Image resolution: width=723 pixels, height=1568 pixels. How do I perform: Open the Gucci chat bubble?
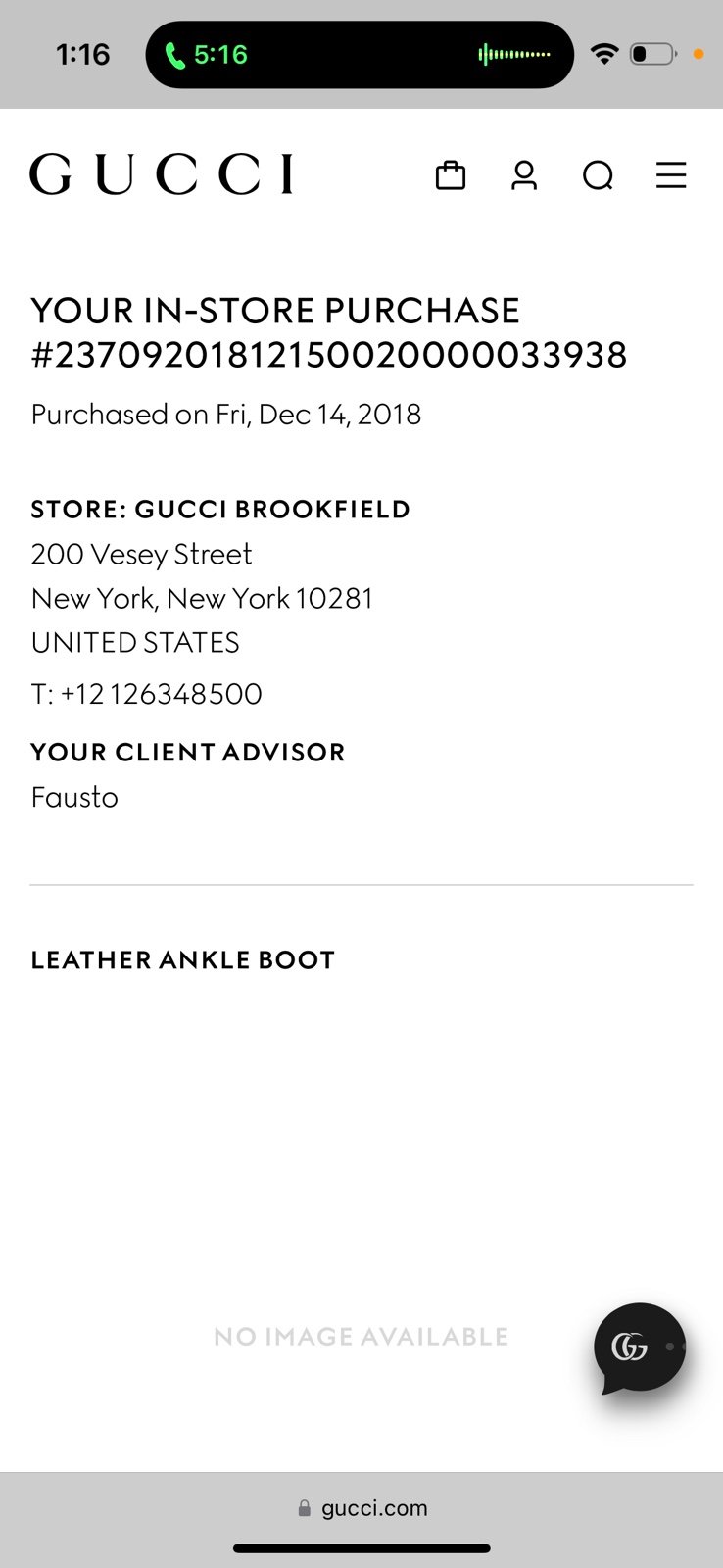639,1348
